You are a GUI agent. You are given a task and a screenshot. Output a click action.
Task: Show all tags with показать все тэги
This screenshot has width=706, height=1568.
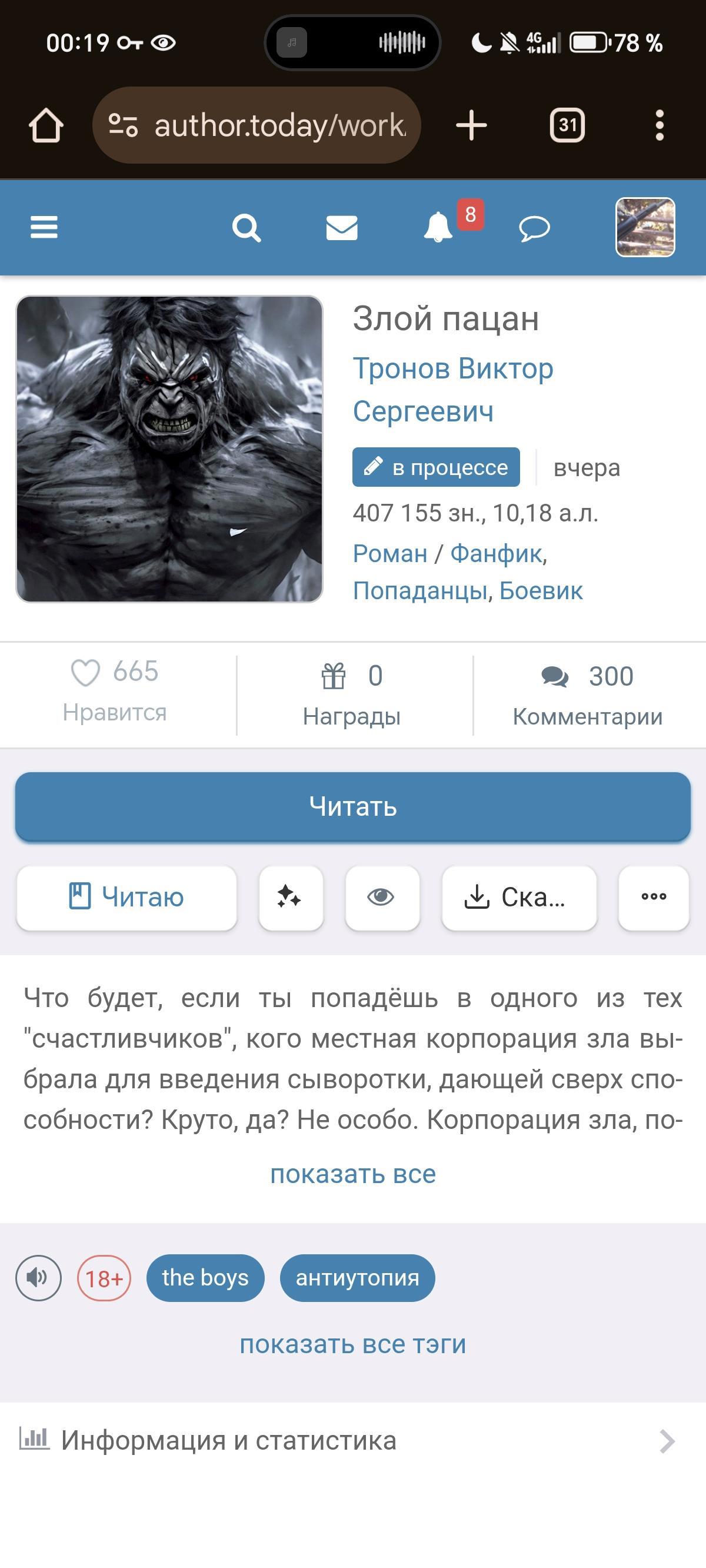pos(353,1343)
